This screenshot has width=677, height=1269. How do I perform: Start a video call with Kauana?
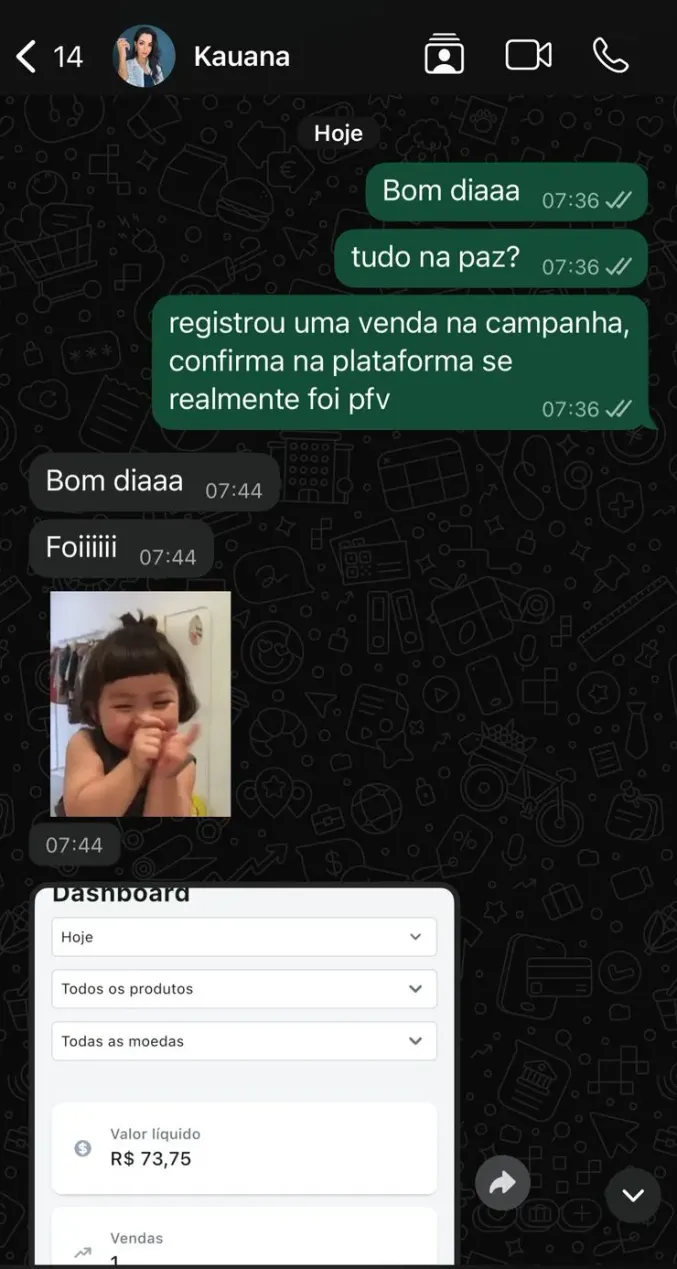point(528,56)
